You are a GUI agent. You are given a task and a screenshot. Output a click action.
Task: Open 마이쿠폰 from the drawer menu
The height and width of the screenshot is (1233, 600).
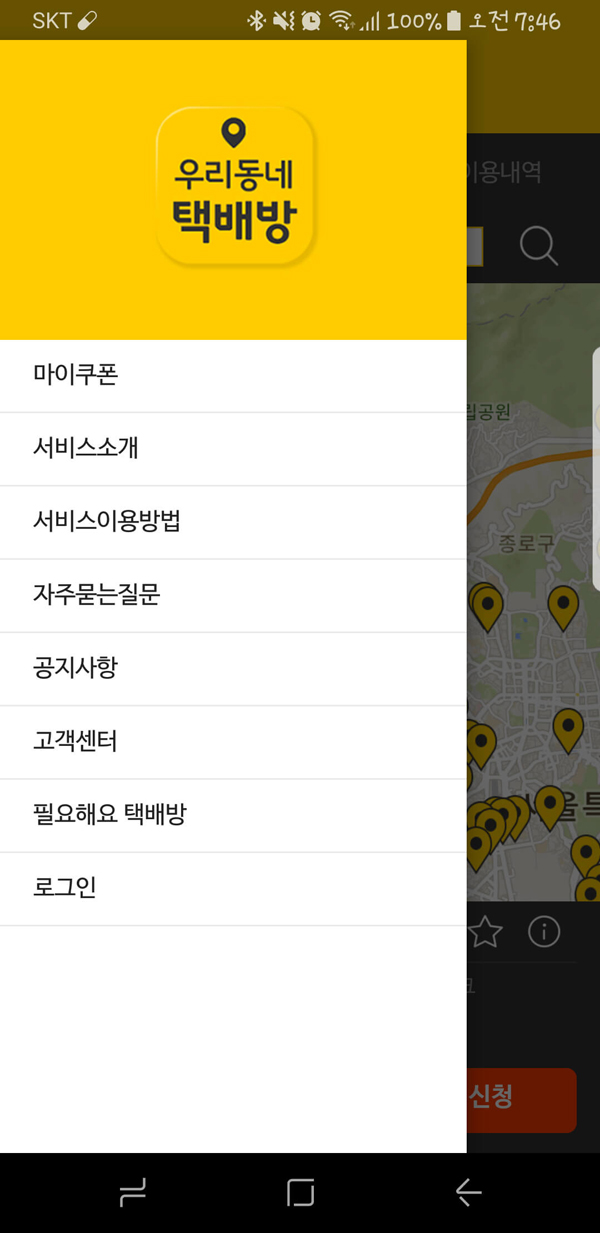click(233, 376)
